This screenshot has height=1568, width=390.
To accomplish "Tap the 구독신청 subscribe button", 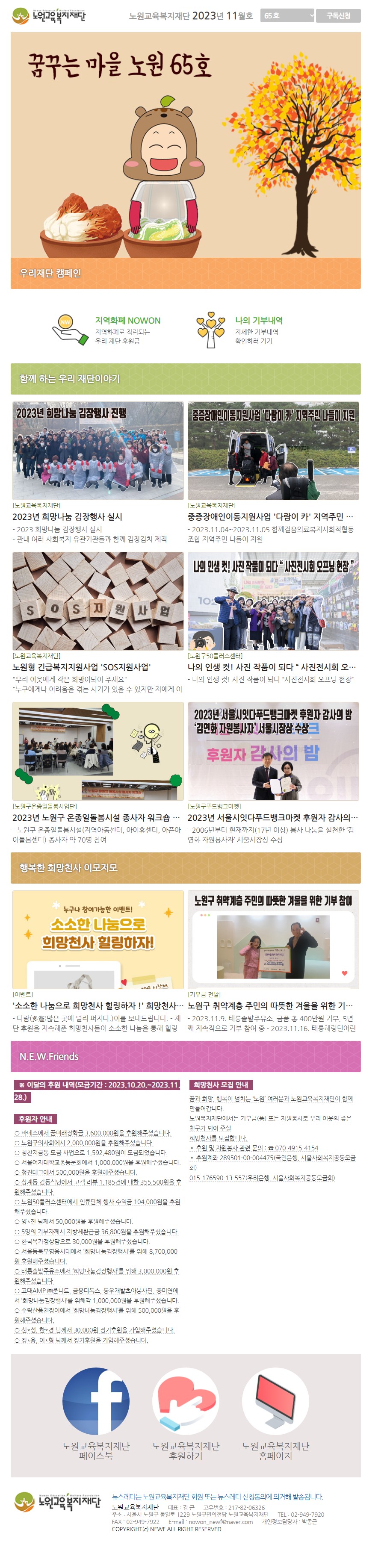I will 338,16.
